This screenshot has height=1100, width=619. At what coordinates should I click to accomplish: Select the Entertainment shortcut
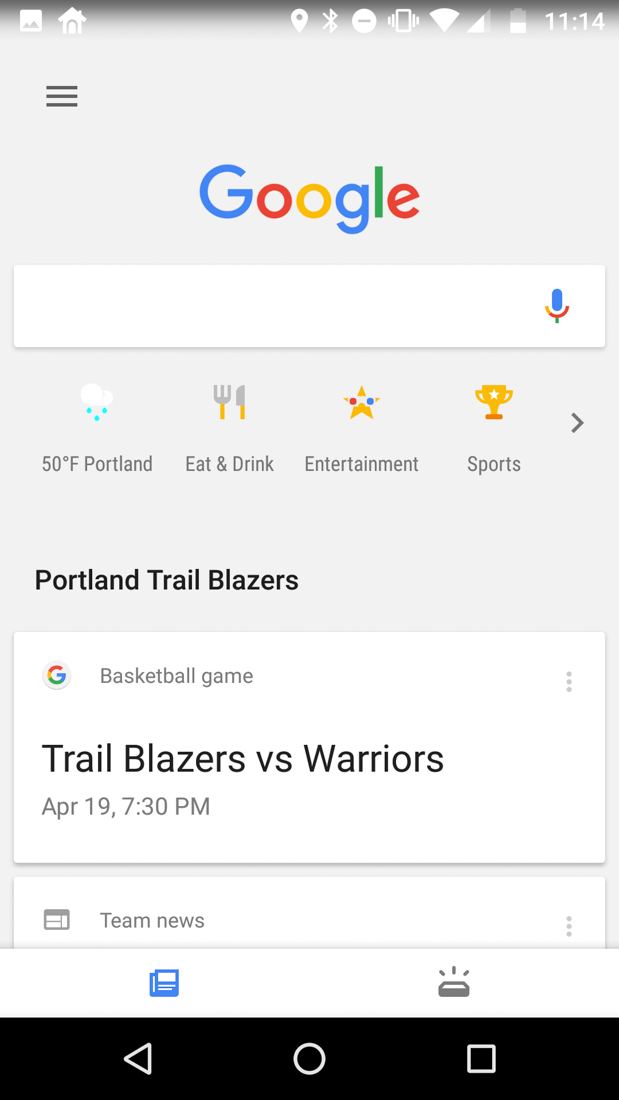361,426
